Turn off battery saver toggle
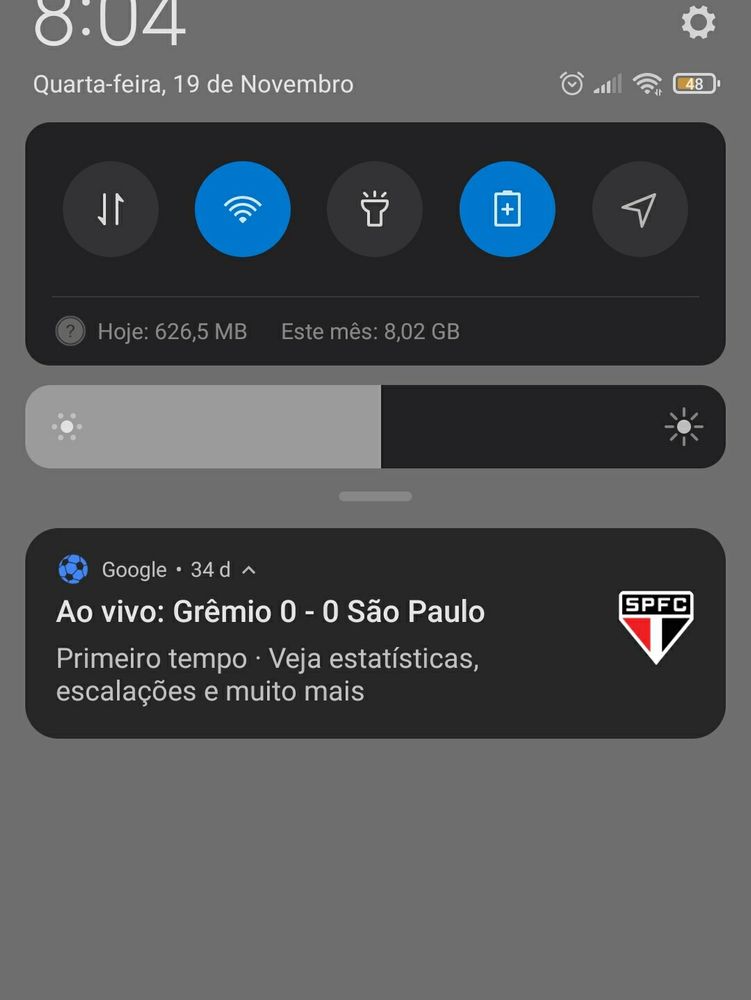 (x=507, y=208)
